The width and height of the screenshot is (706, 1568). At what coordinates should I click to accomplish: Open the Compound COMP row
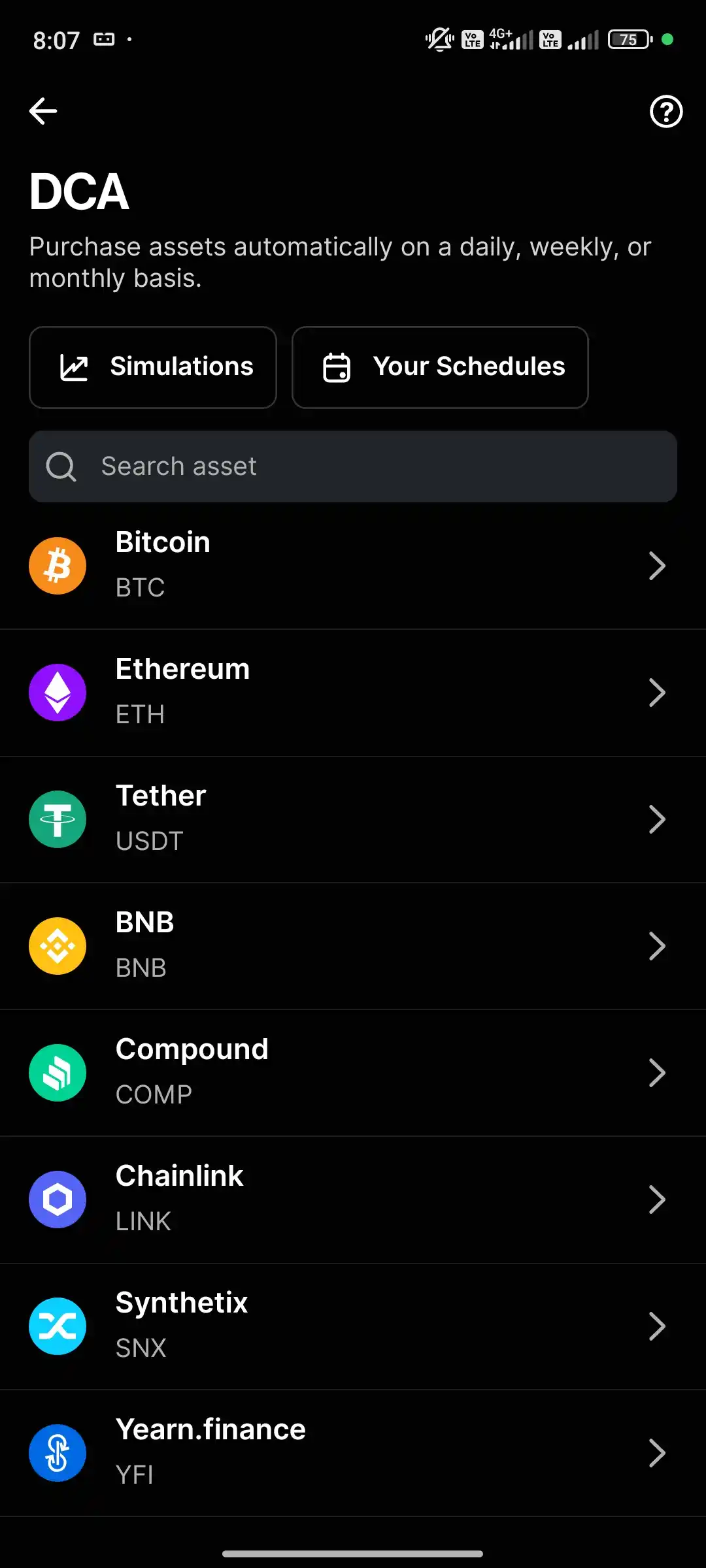(353, 1073)
